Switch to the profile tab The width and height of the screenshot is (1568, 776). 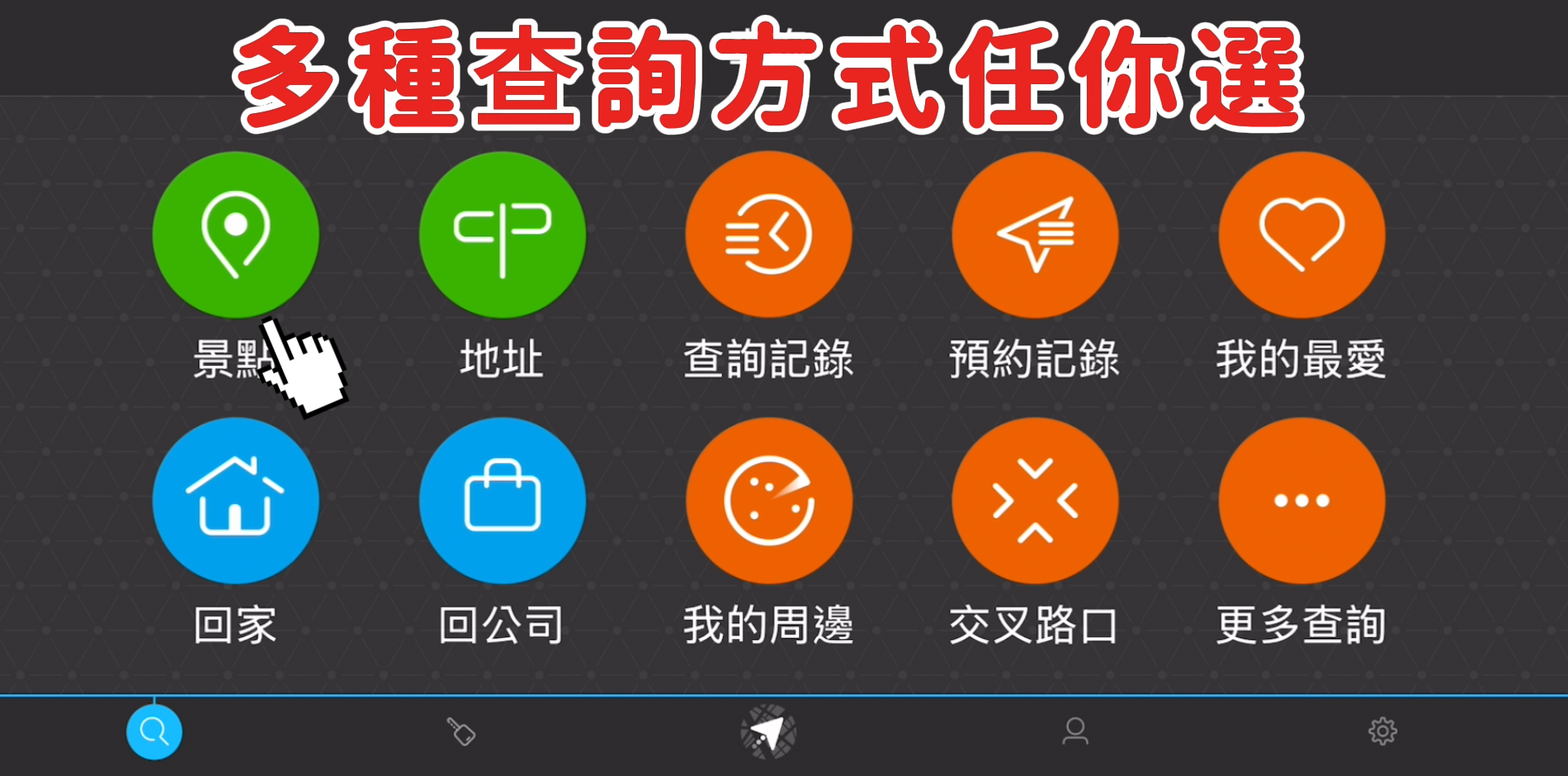[1075, 731]
